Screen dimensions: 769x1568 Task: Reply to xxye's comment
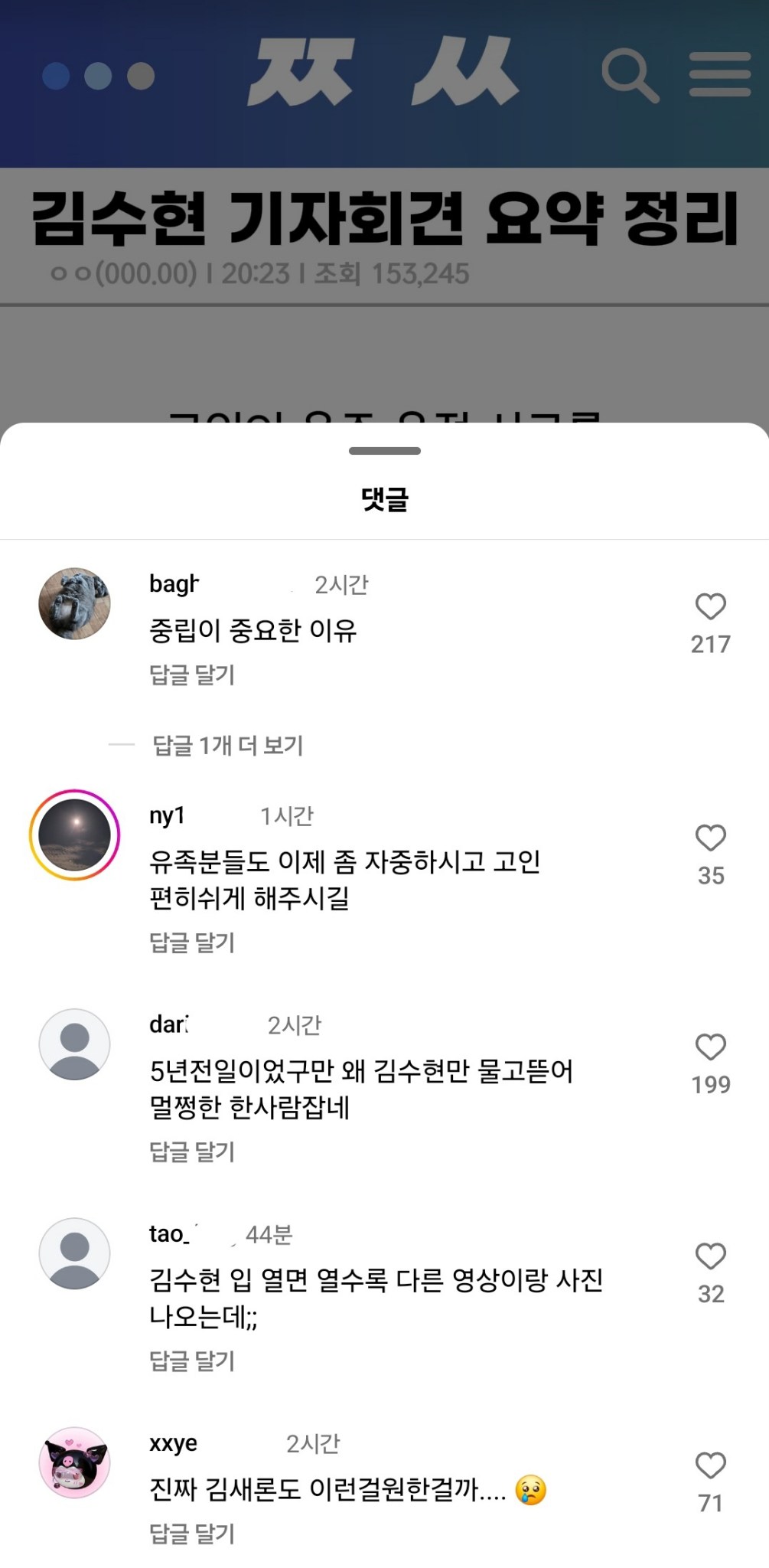coord(192,1534)
